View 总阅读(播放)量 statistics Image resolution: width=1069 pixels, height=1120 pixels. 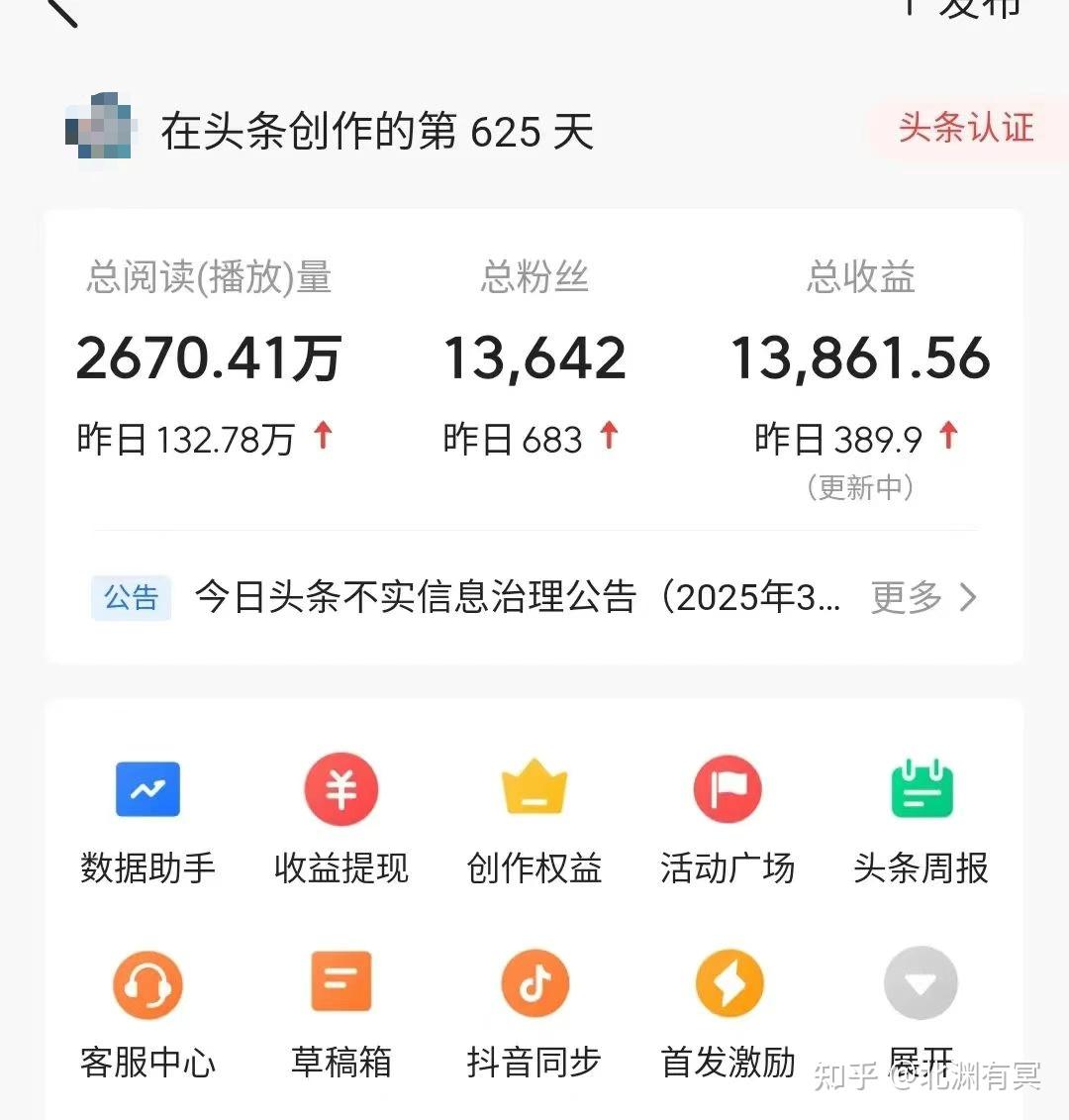pos(209,358)
